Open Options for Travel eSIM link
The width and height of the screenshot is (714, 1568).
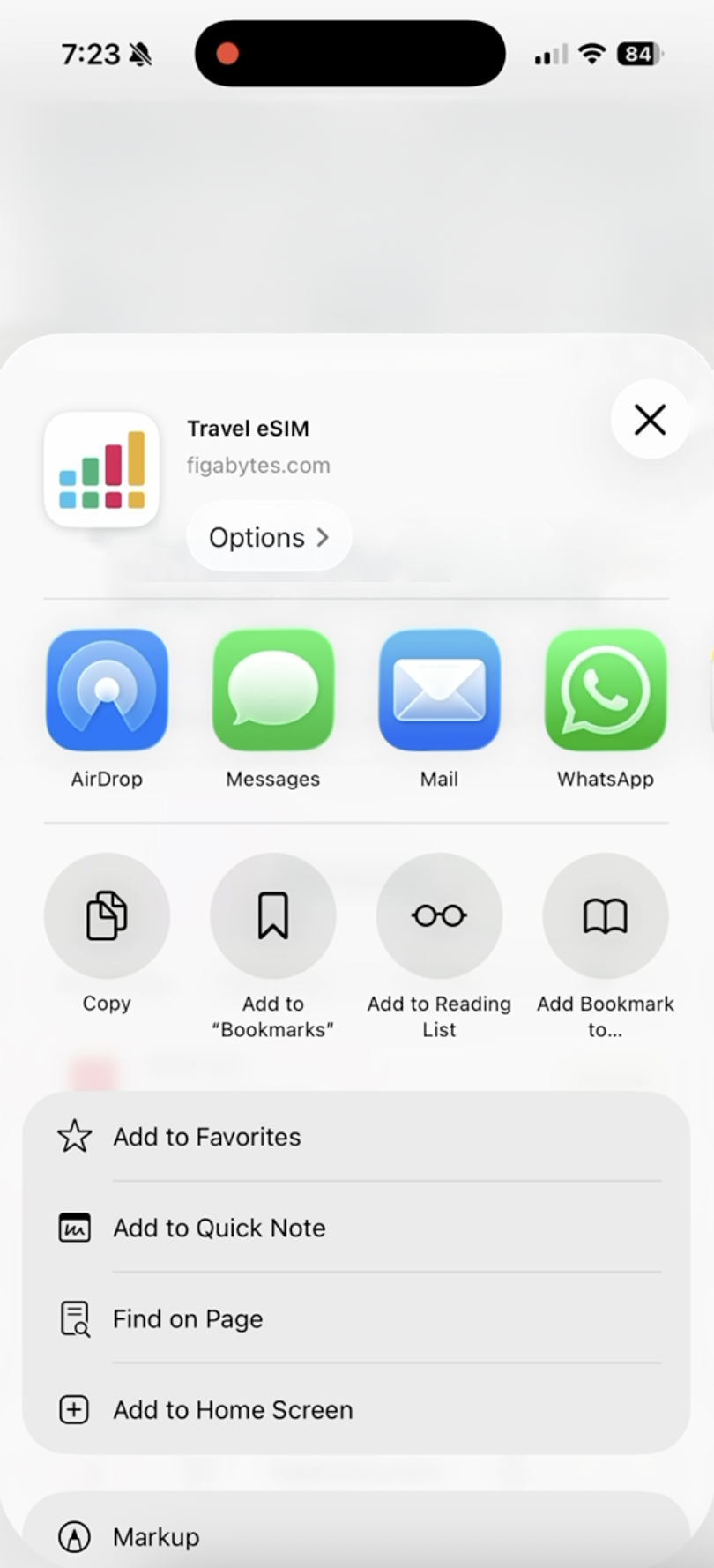(x=268, y=537)
